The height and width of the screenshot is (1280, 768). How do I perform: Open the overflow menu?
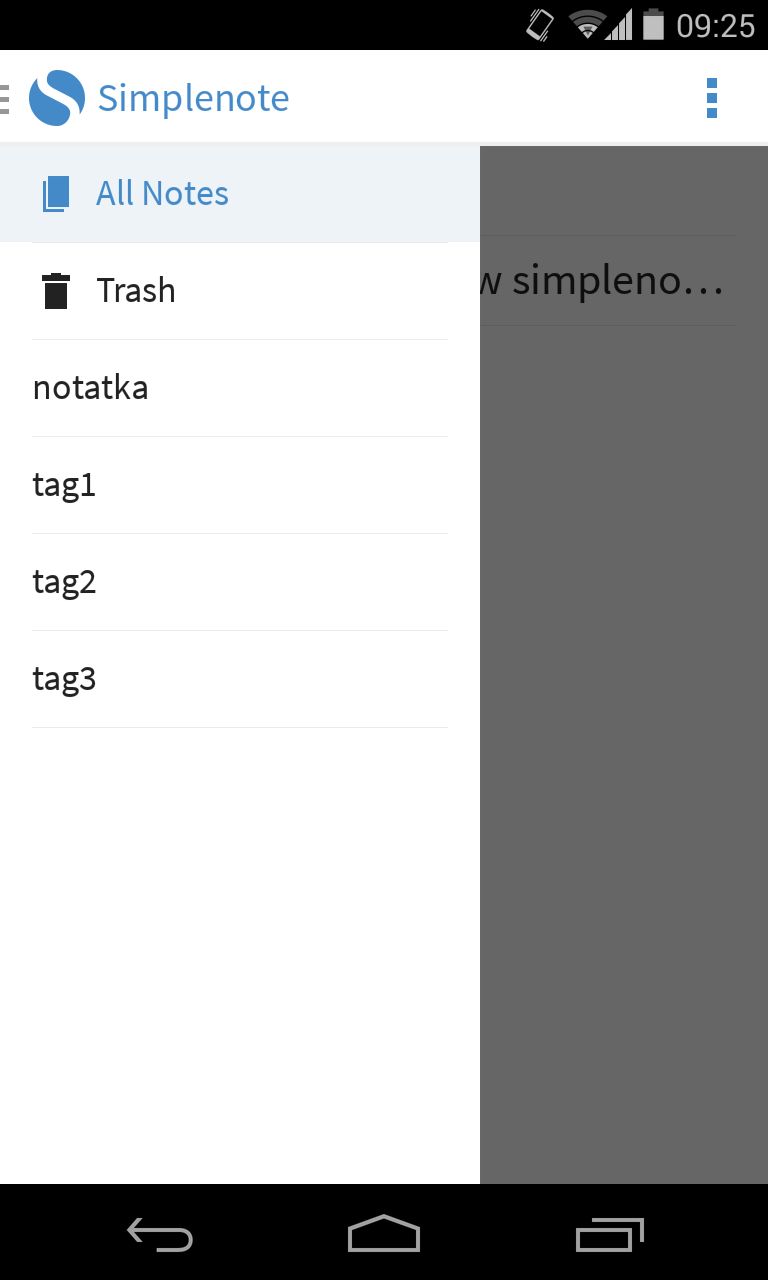click(x=711, y=98)
